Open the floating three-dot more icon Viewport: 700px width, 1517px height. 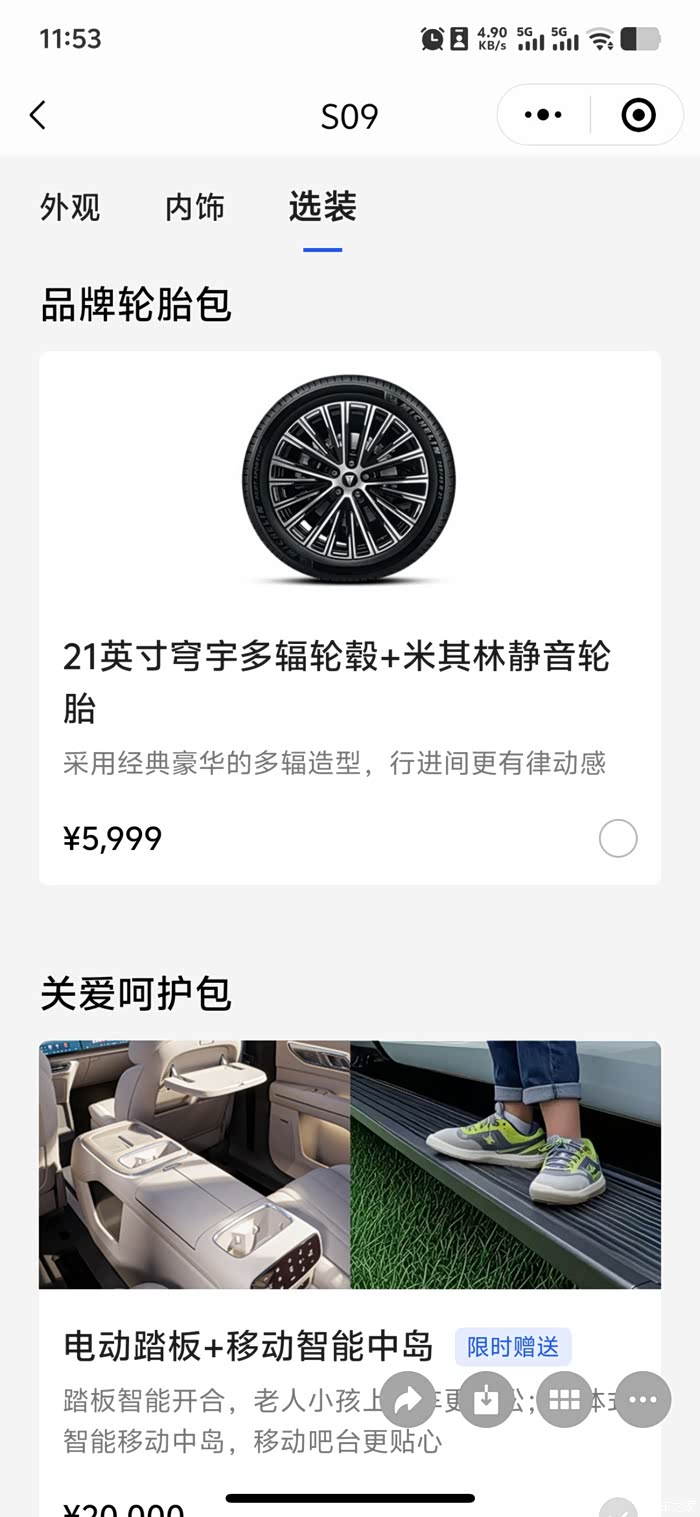[x=642, y=1399]
